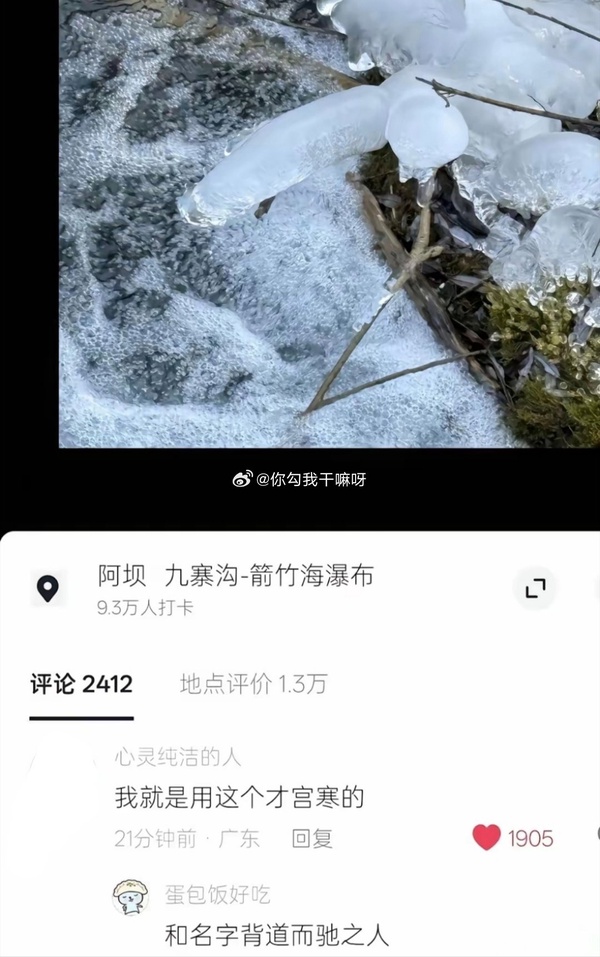View 蛋包饭好吃's profile avatar

tap(131, 897)
